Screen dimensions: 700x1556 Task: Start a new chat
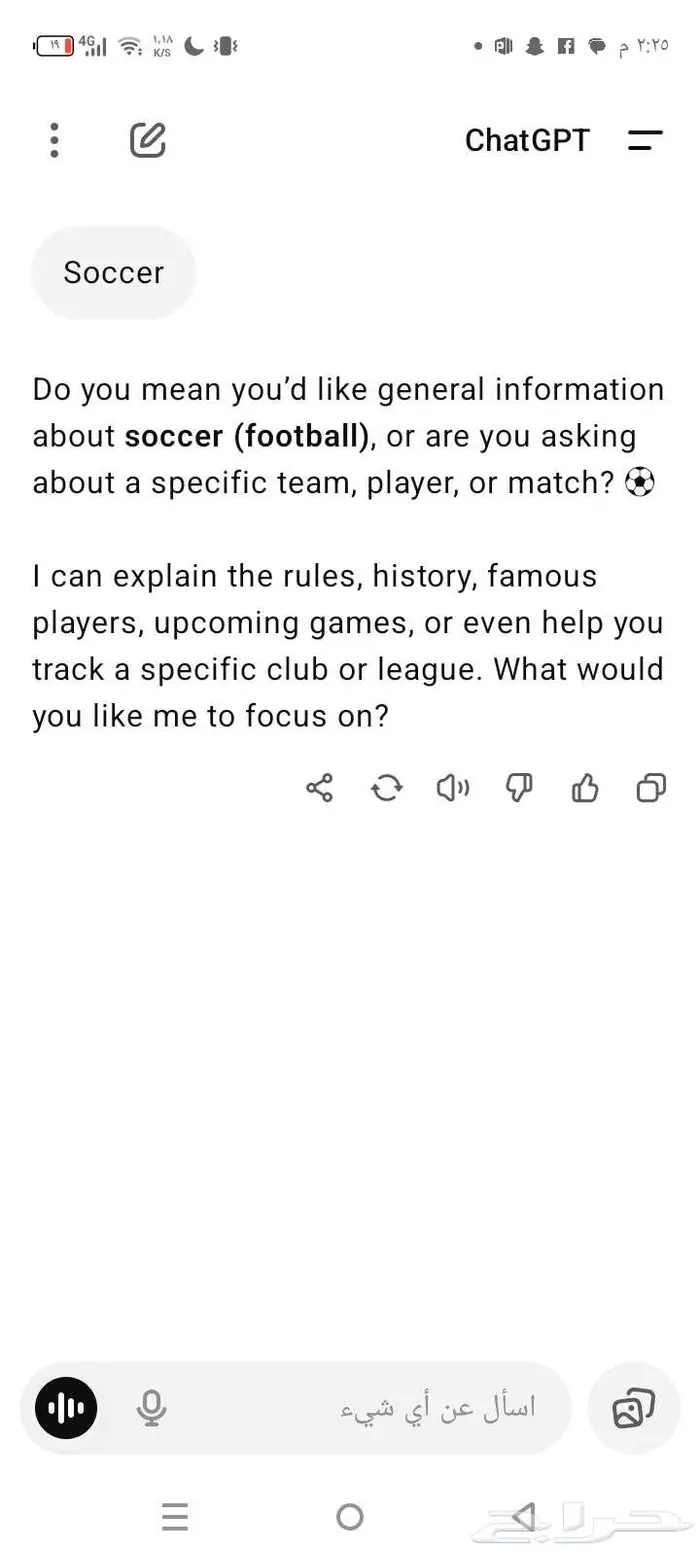click(148, 140)
